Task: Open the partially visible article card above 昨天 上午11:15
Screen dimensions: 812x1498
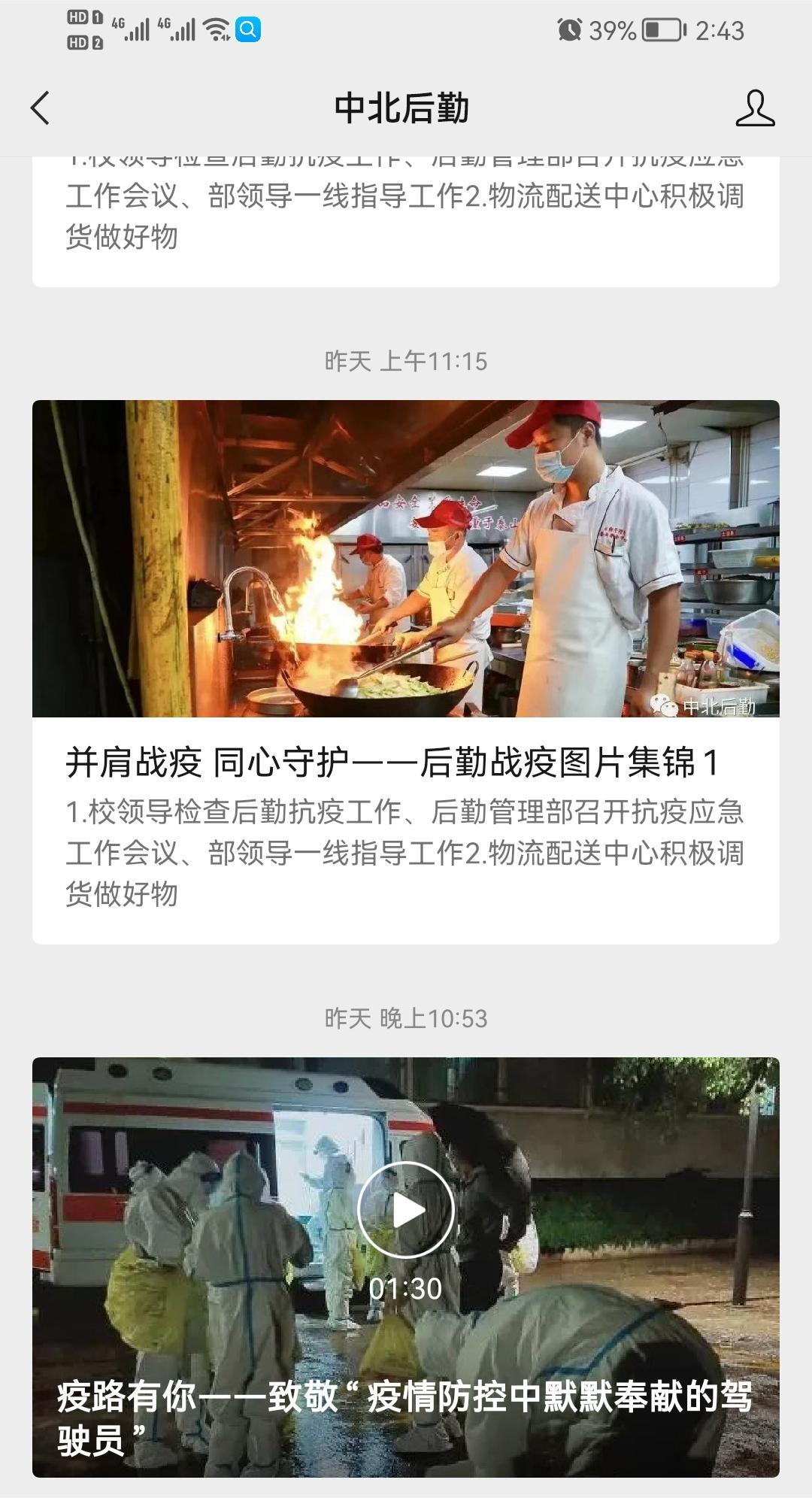Action: (x=405, y=218)
